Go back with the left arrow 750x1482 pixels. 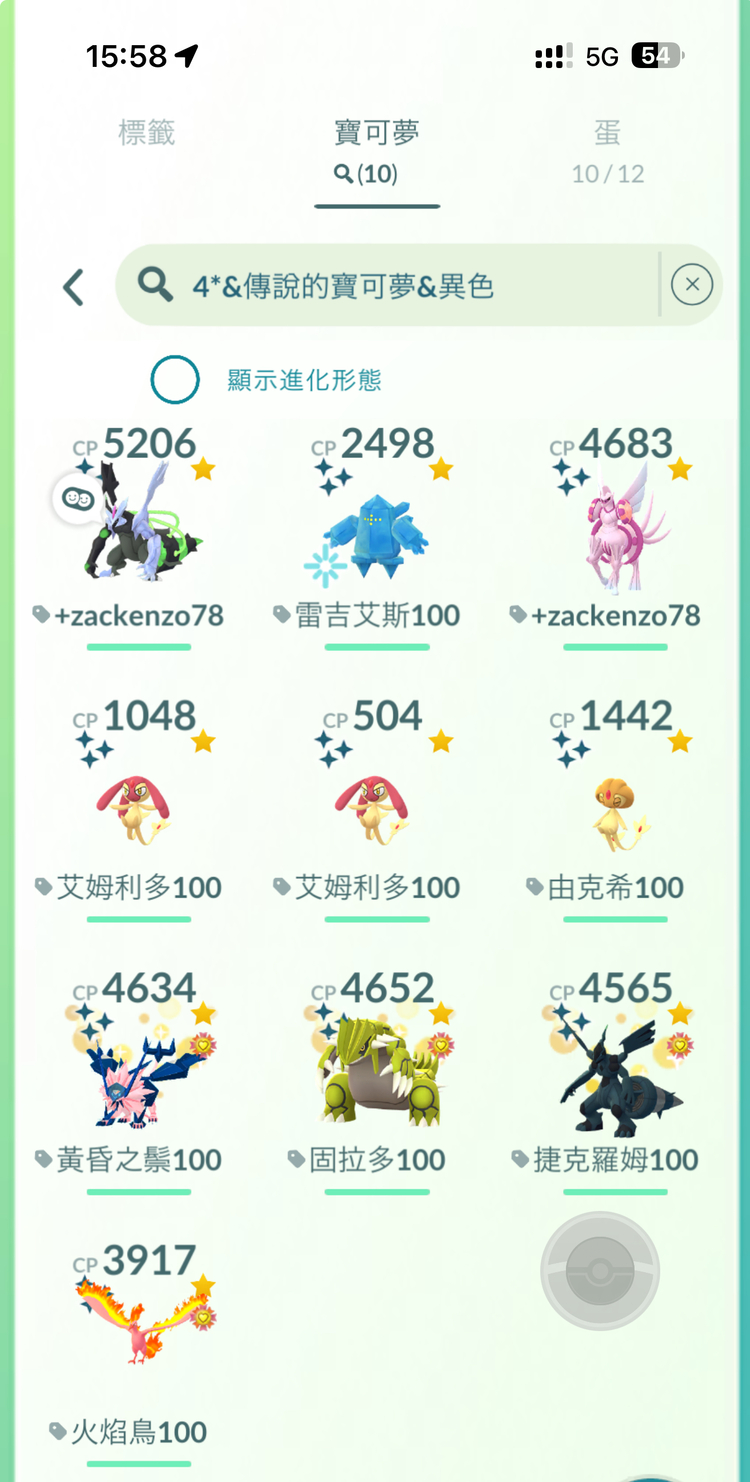point(73,287)
